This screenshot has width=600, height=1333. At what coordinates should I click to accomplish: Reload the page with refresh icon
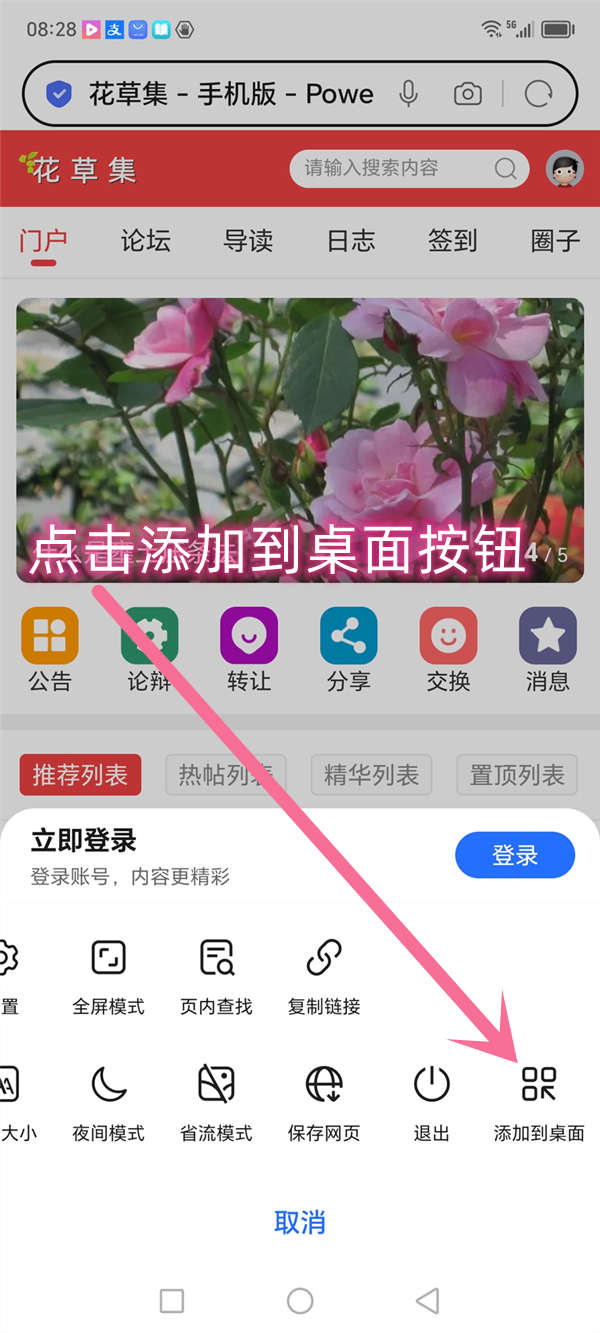(538, 94)
